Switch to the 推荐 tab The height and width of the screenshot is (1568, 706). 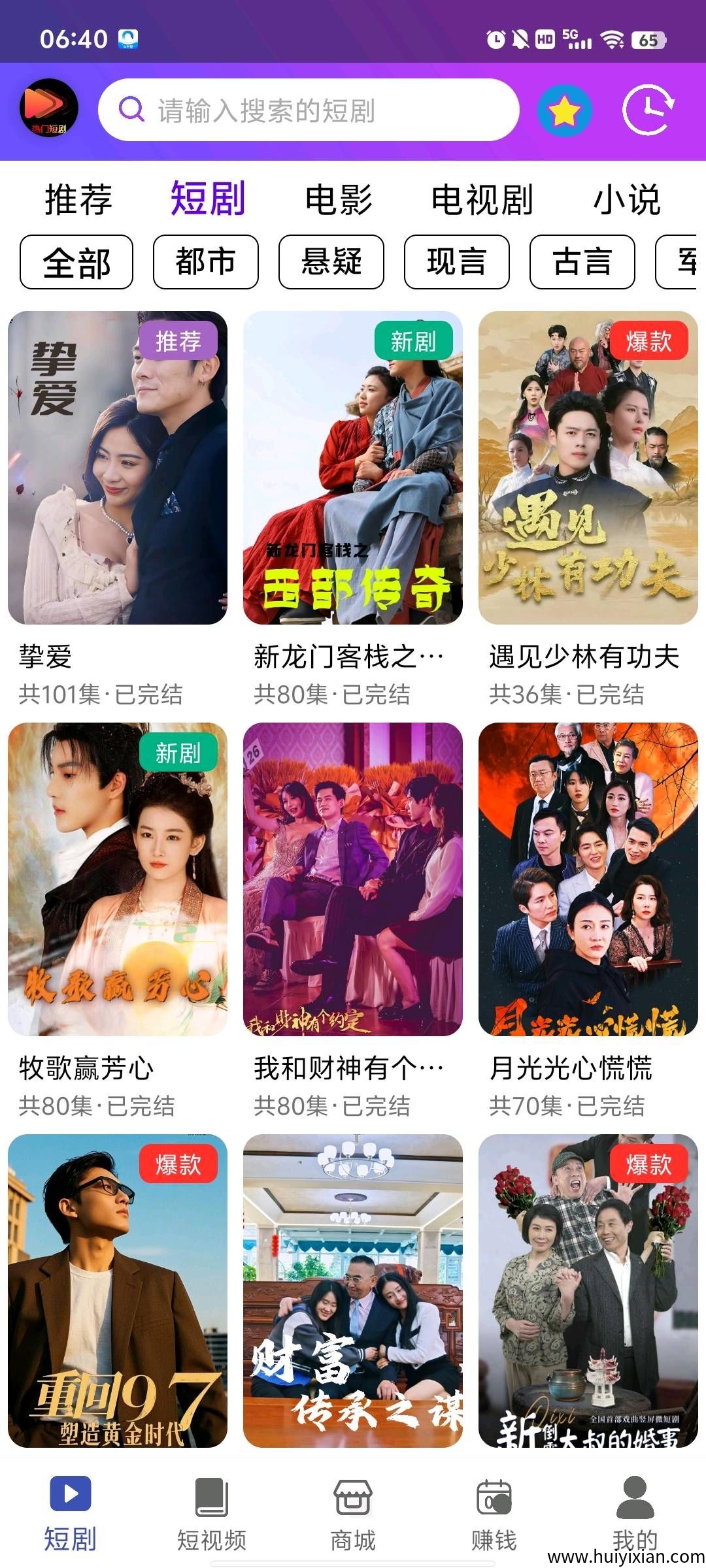point(78,199)
